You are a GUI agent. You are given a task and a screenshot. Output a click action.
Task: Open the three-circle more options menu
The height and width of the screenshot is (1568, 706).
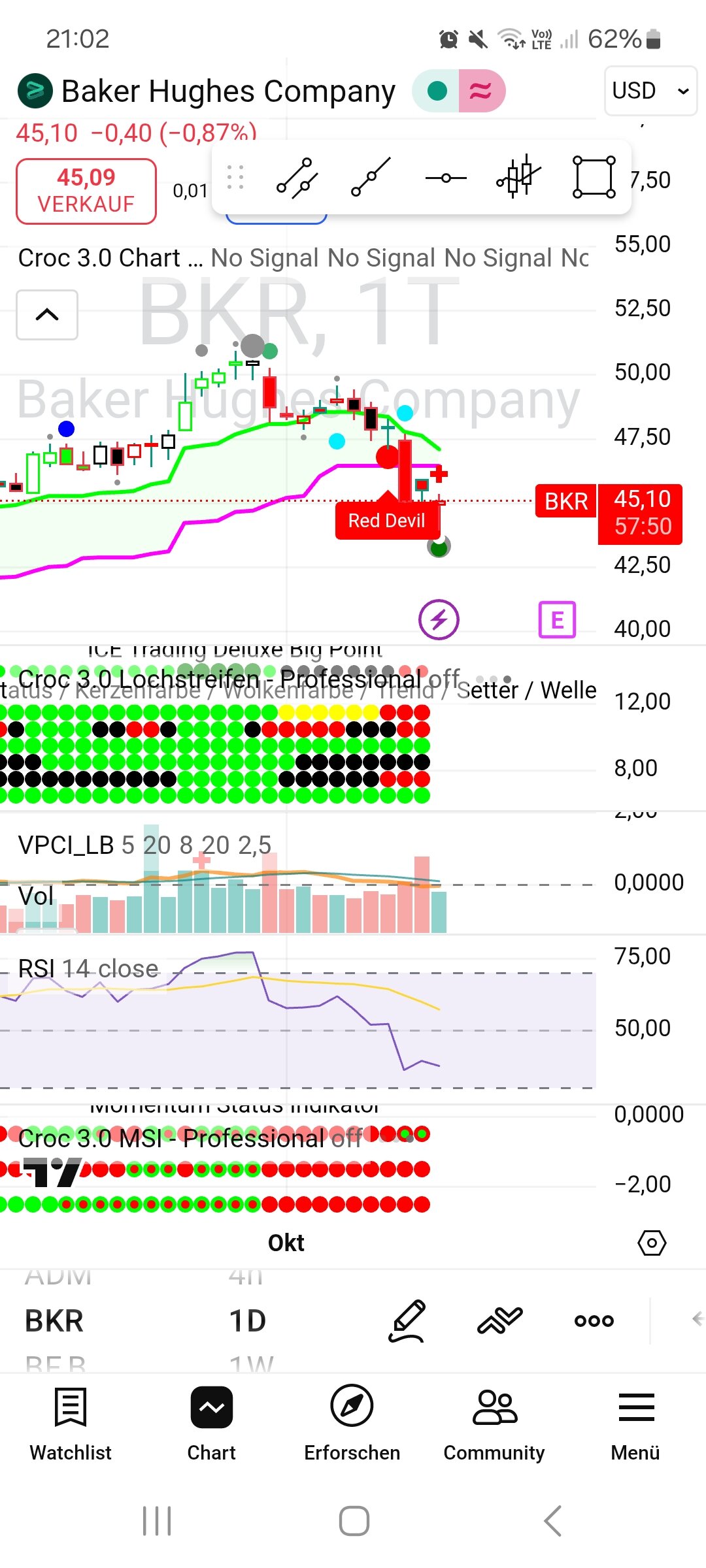[x=594, y=1320]
